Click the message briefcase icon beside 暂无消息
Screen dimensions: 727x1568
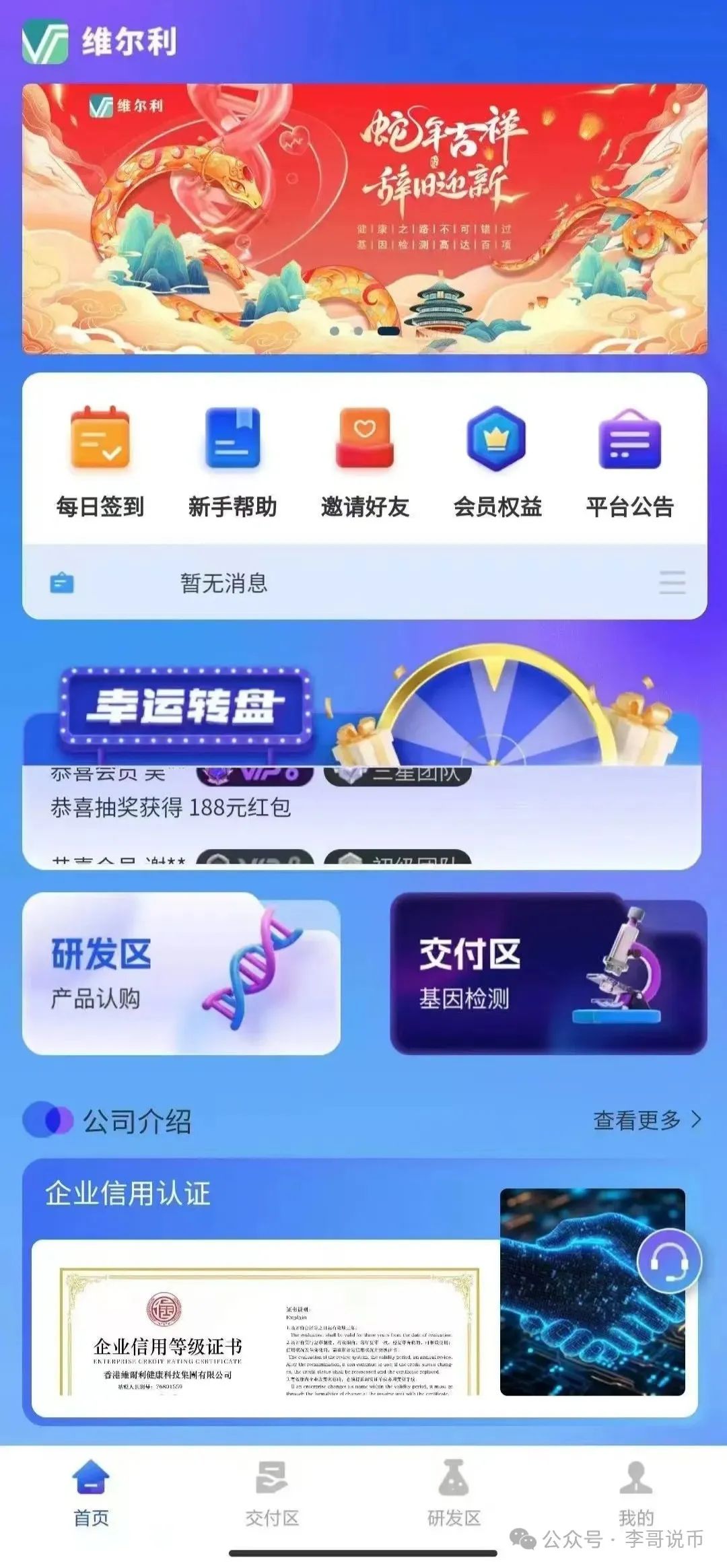(61, 583)
